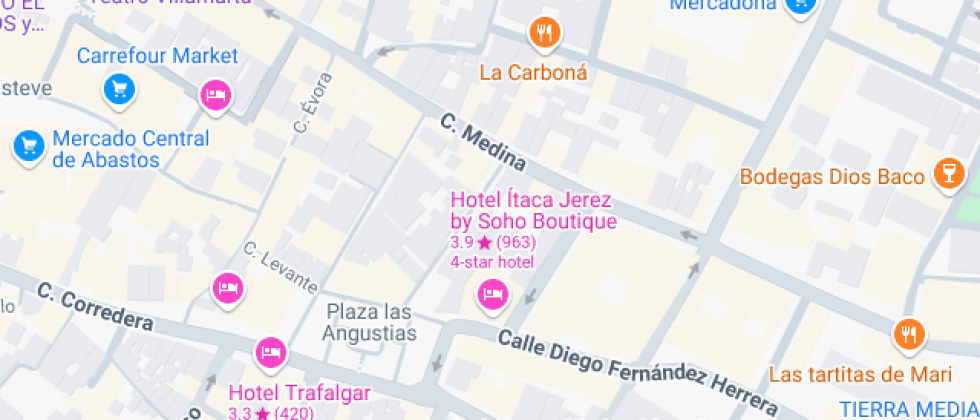Tap the Hotel Trafalgar lodging marker
This screenshot has height=420, width=980.
(270, 352)
